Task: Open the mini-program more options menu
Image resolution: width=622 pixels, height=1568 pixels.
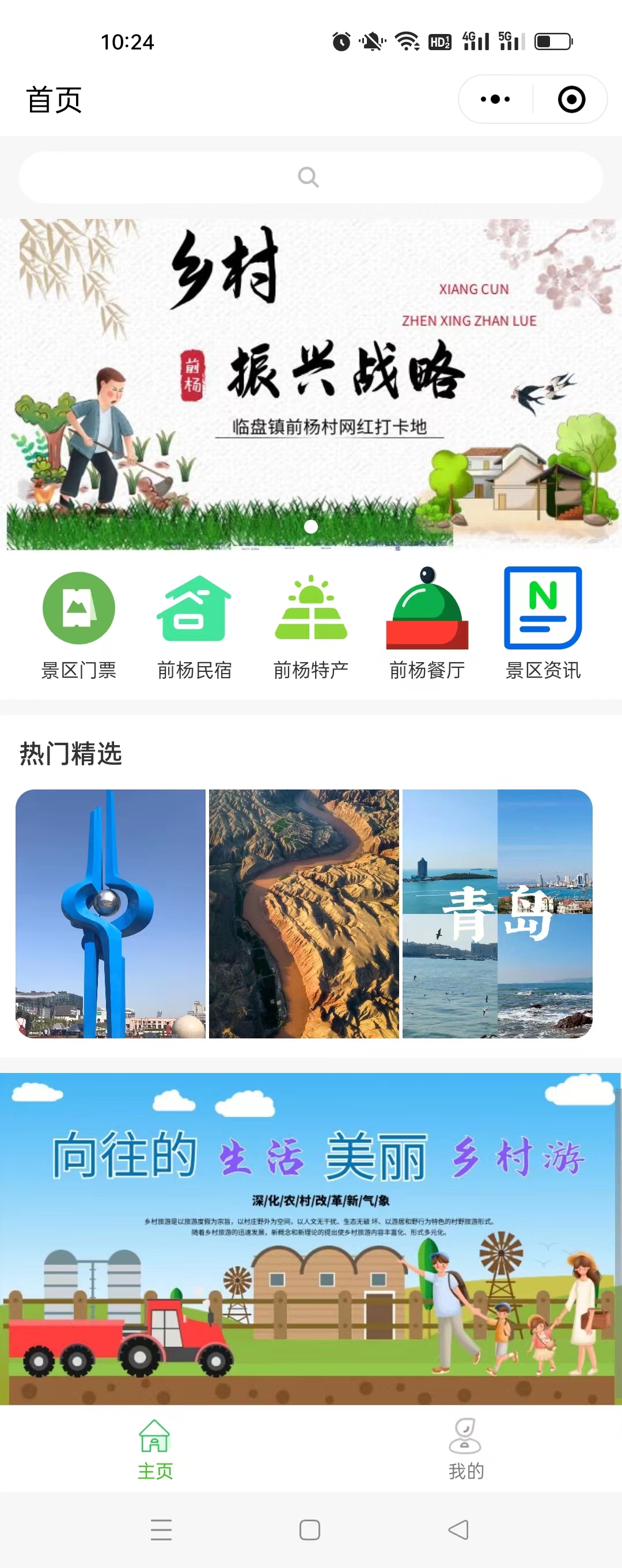Action: click(493, 99)
